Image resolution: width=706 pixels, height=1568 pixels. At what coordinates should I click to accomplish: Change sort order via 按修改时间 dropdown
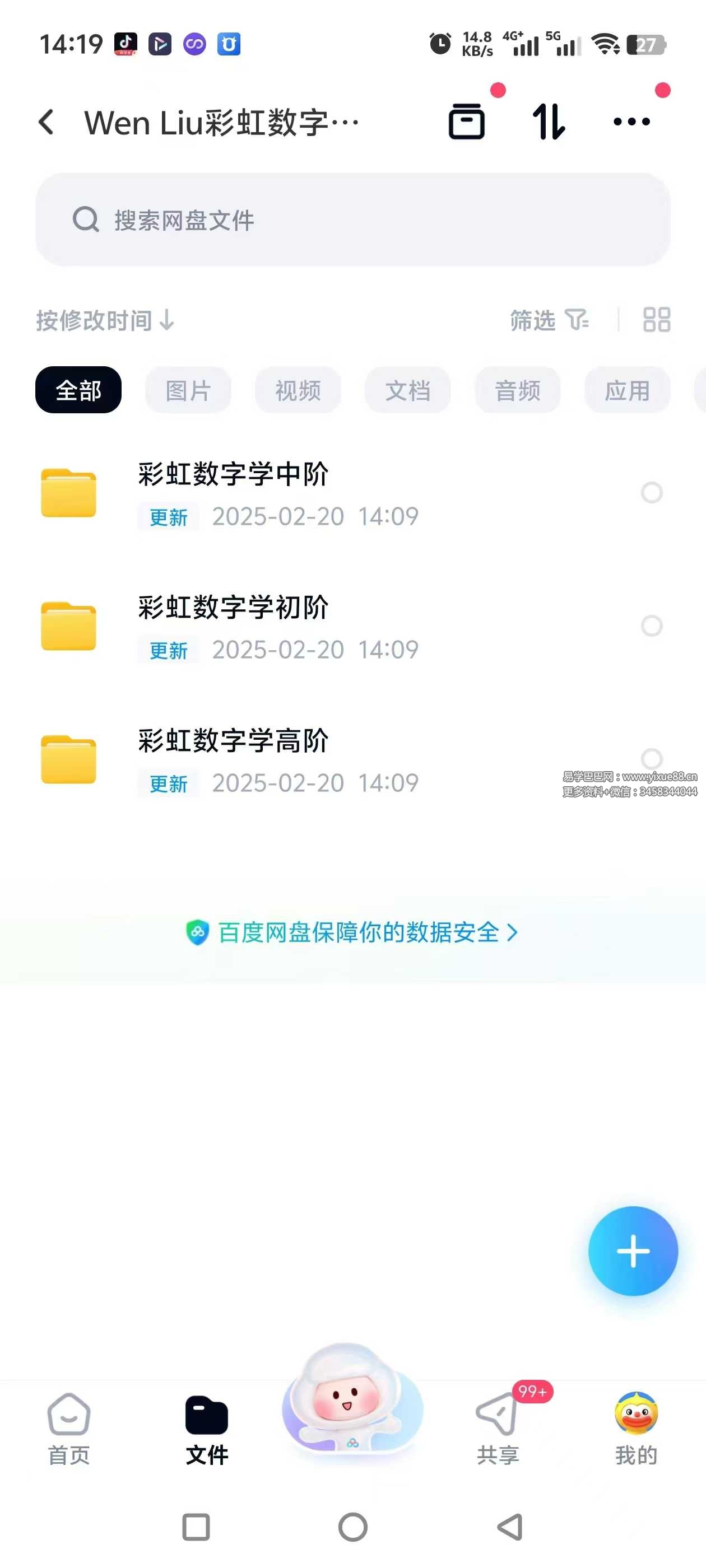(x=104, y=321)
